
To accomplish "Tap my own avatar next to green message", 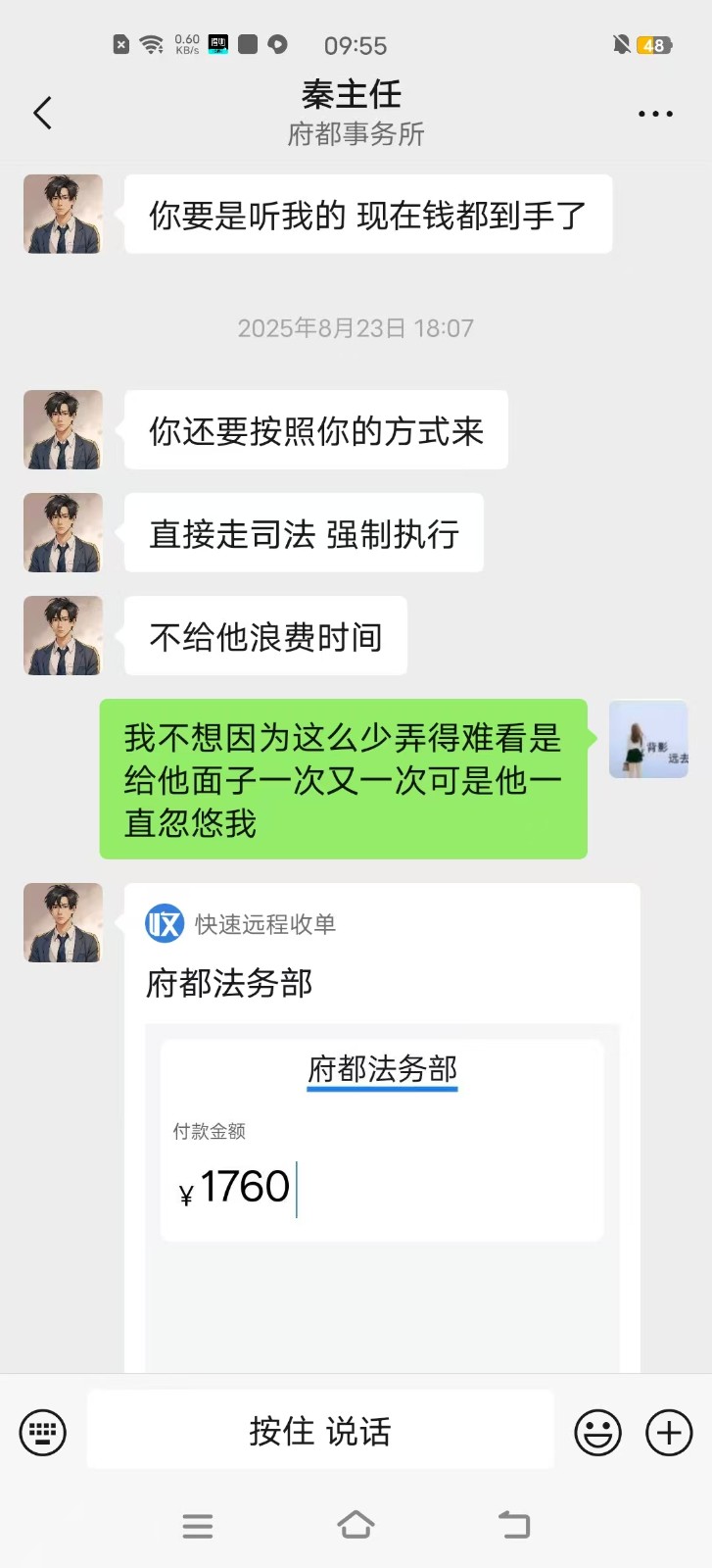I will (x=648, y=740).
